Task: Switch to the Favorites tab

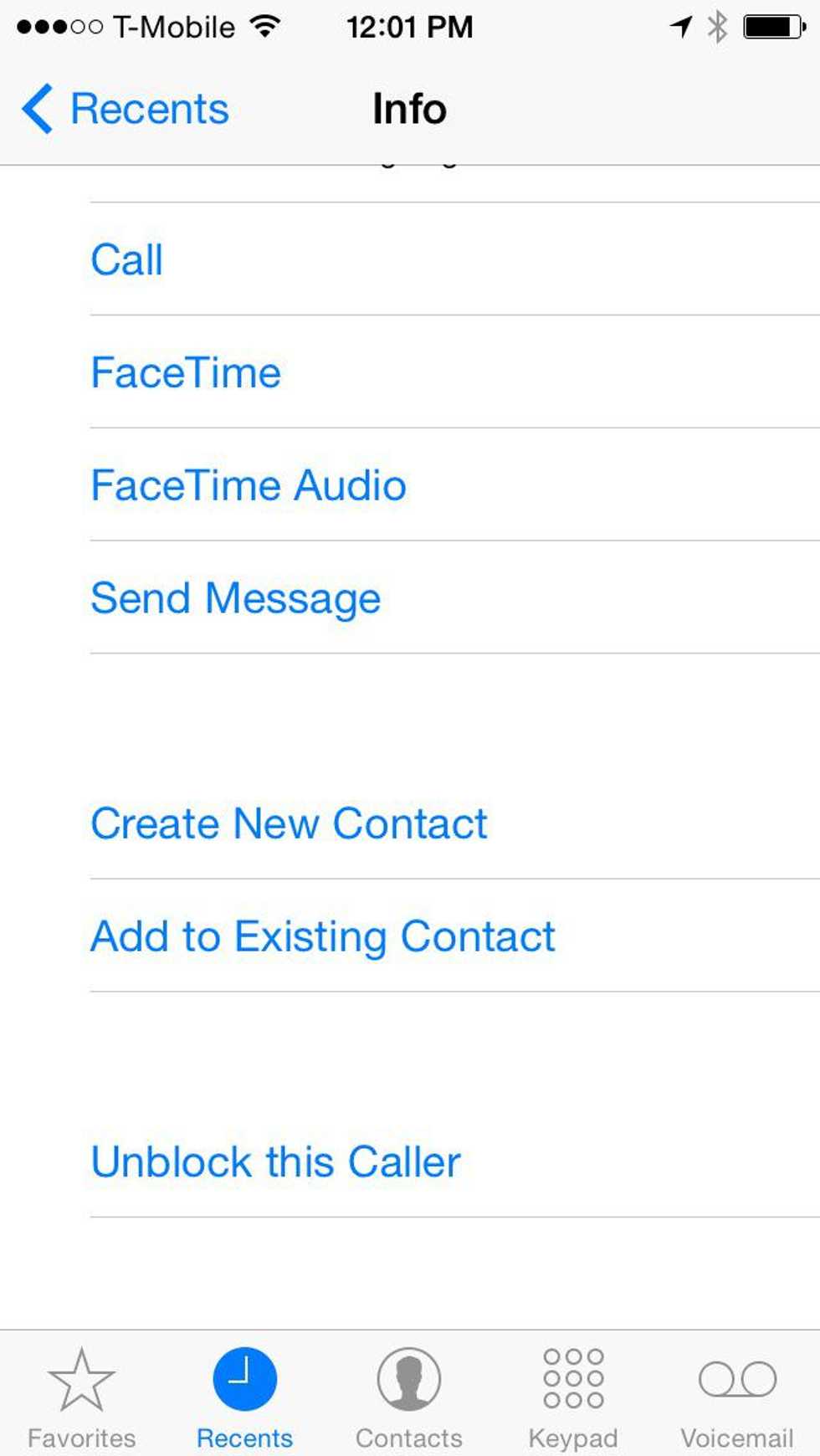Action: (81, 1396)
